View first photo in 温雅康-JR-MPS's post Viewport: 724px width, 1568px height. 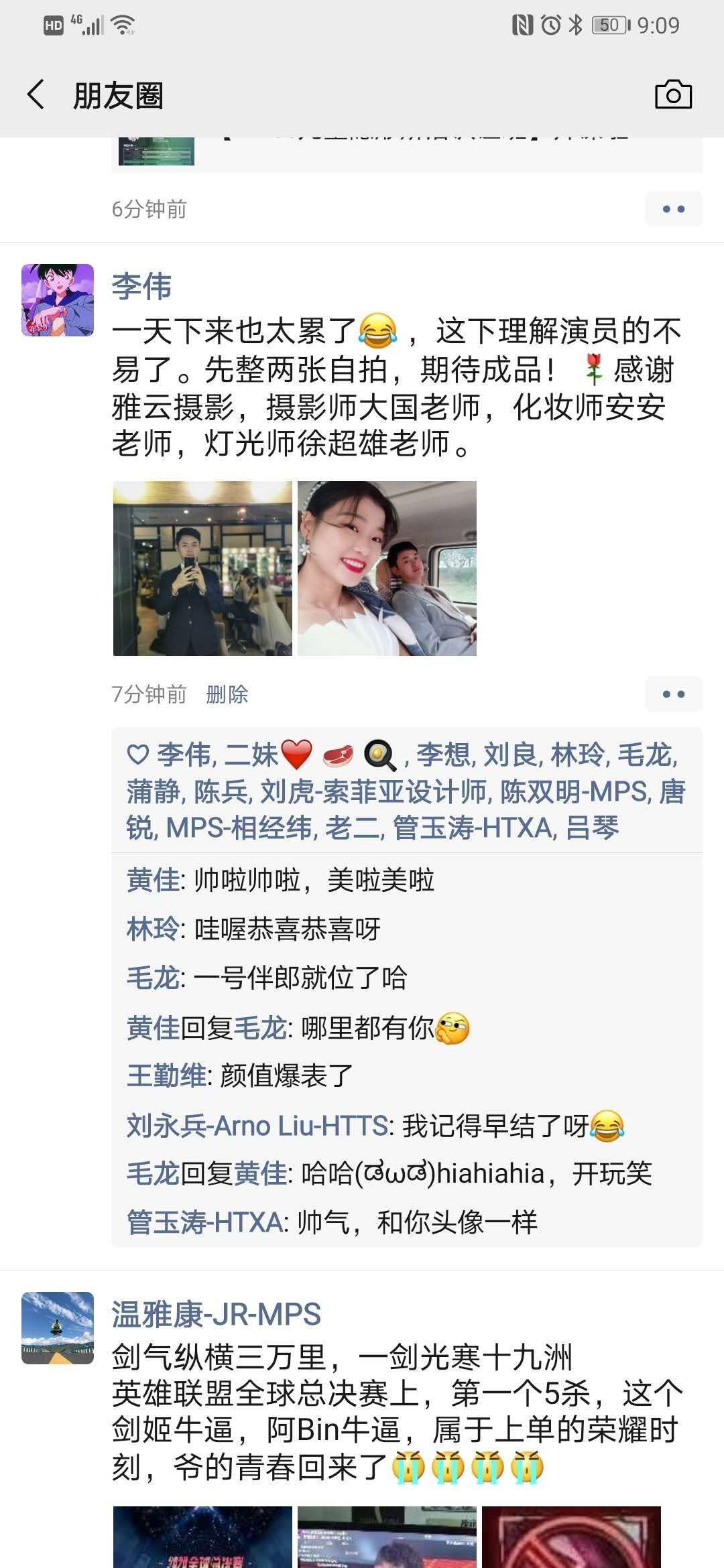[x=202, y=1538]
